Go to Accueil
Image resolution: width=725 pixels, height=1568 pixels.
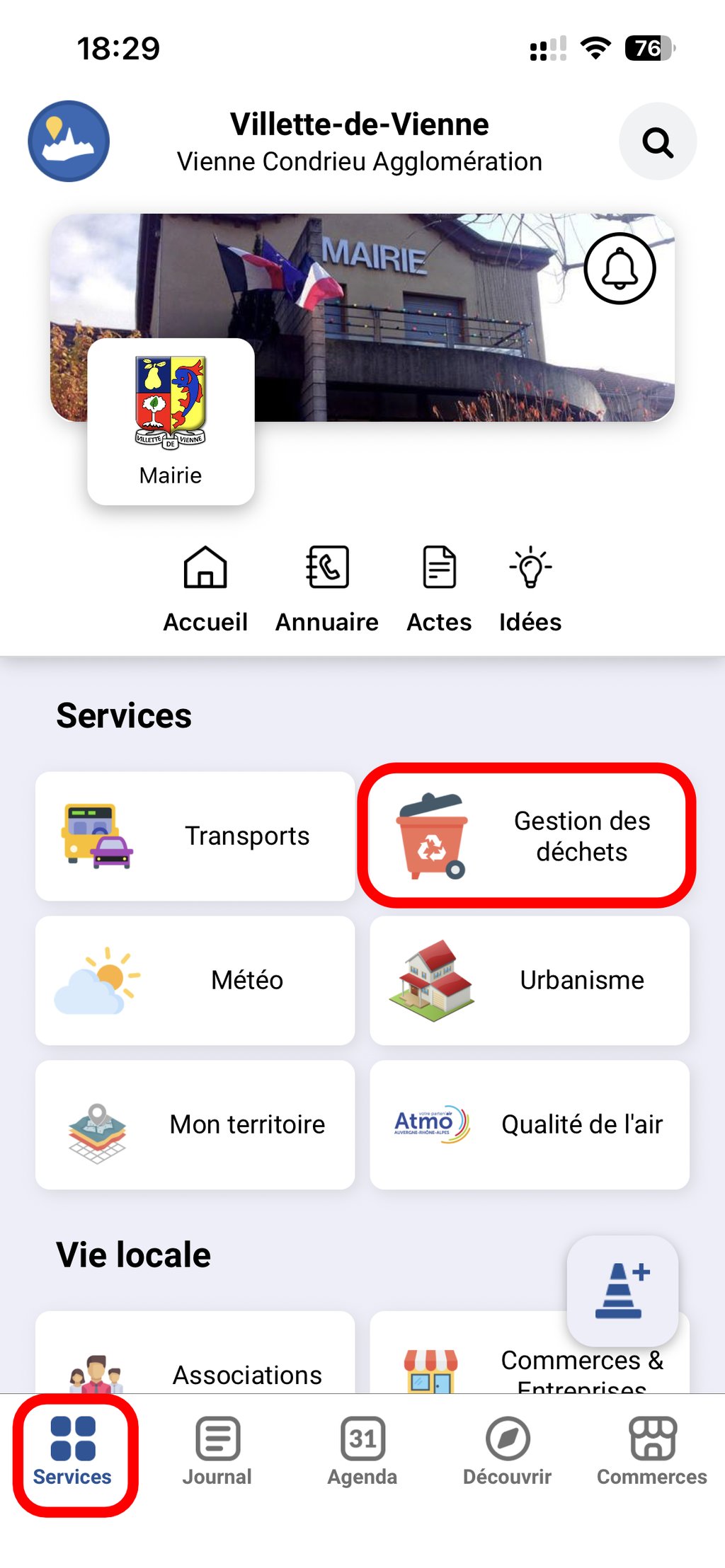coord(205,589)
